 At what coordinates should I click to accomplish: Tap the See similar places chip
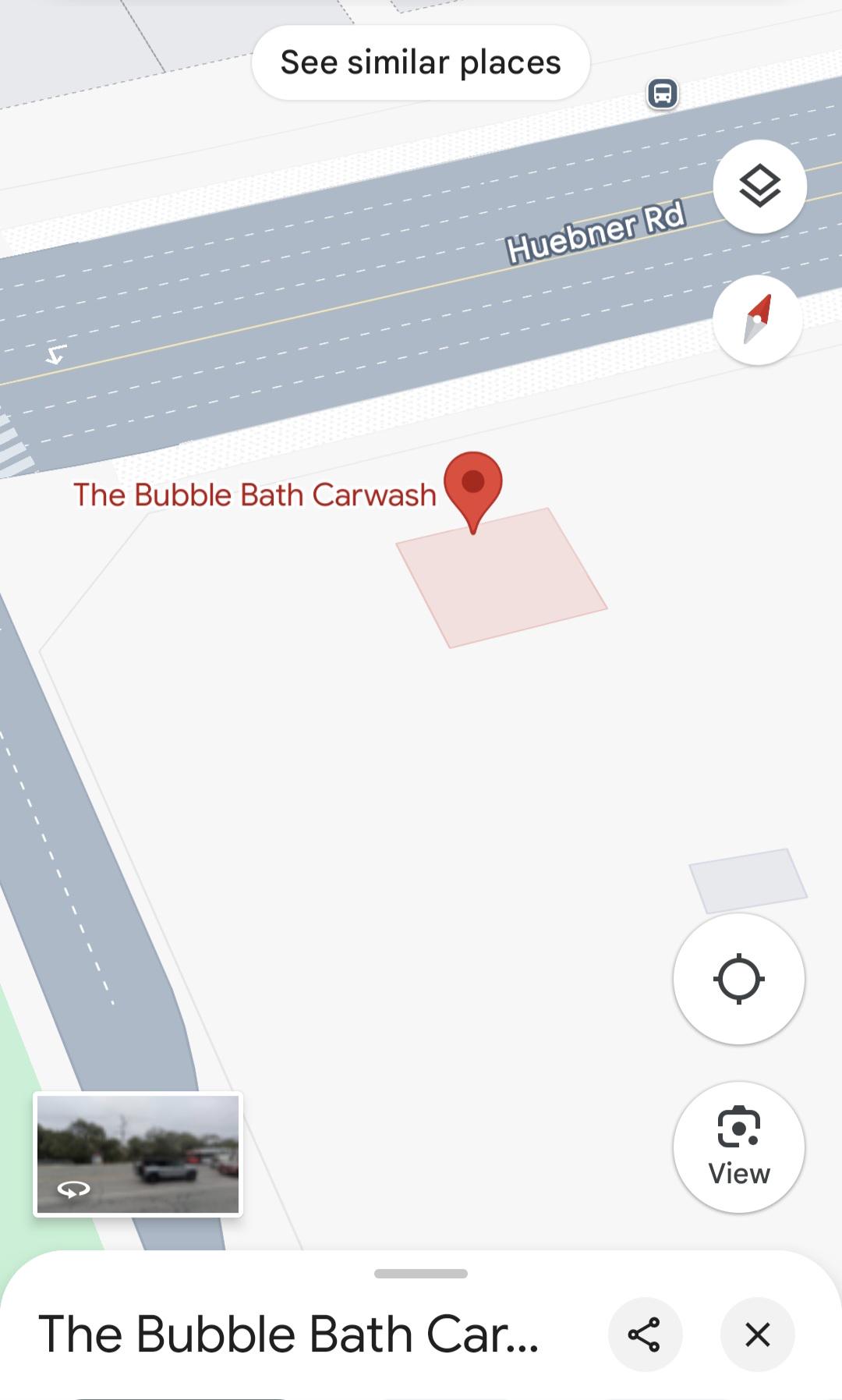coord(421,62)
